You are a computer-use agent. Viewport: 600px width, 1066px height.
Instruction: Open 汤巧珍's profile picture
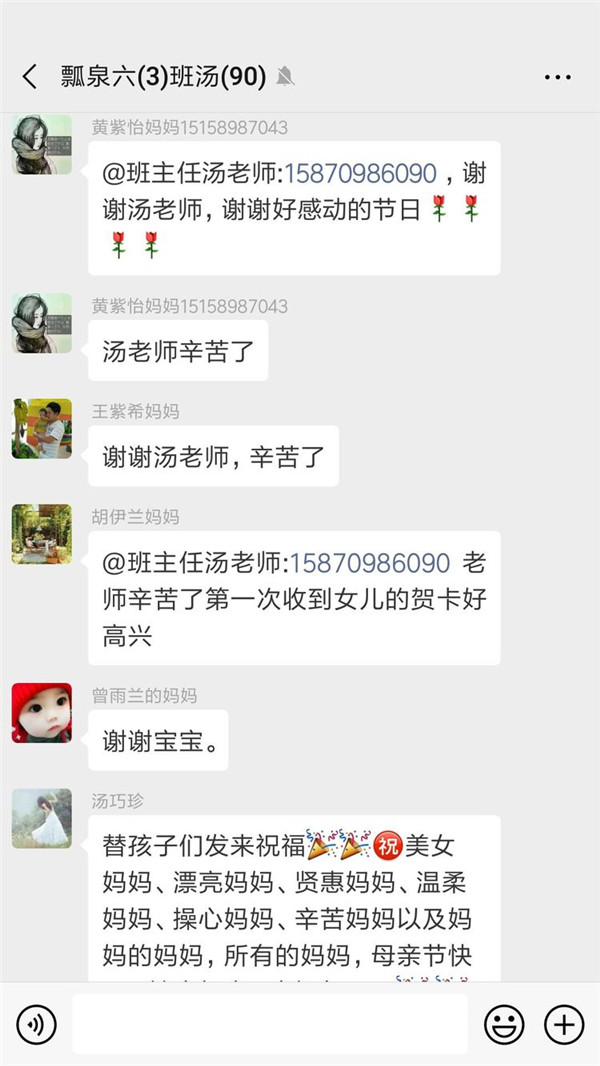(42, 818)
